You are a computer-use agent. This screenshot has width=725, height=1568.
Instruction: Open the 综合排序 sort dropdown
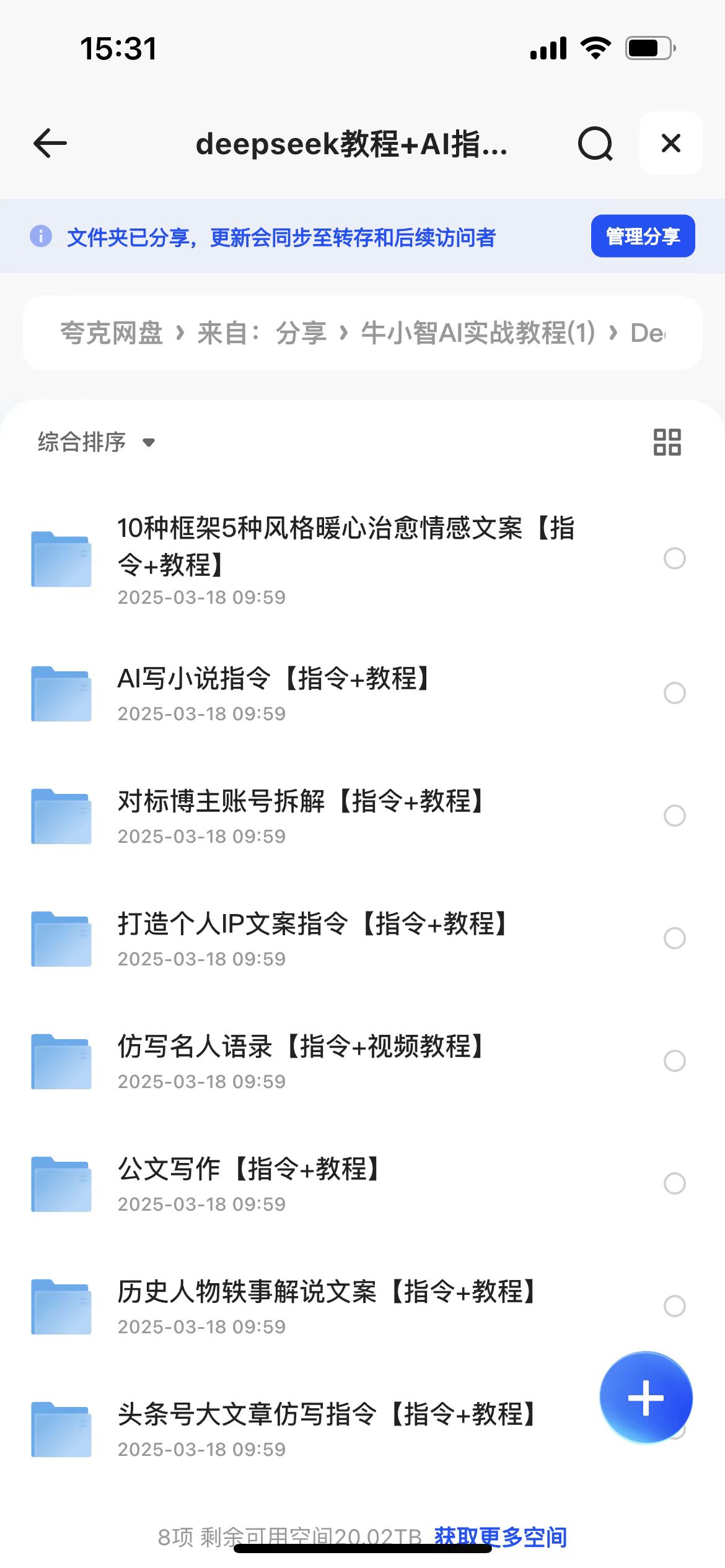point(96,442)
